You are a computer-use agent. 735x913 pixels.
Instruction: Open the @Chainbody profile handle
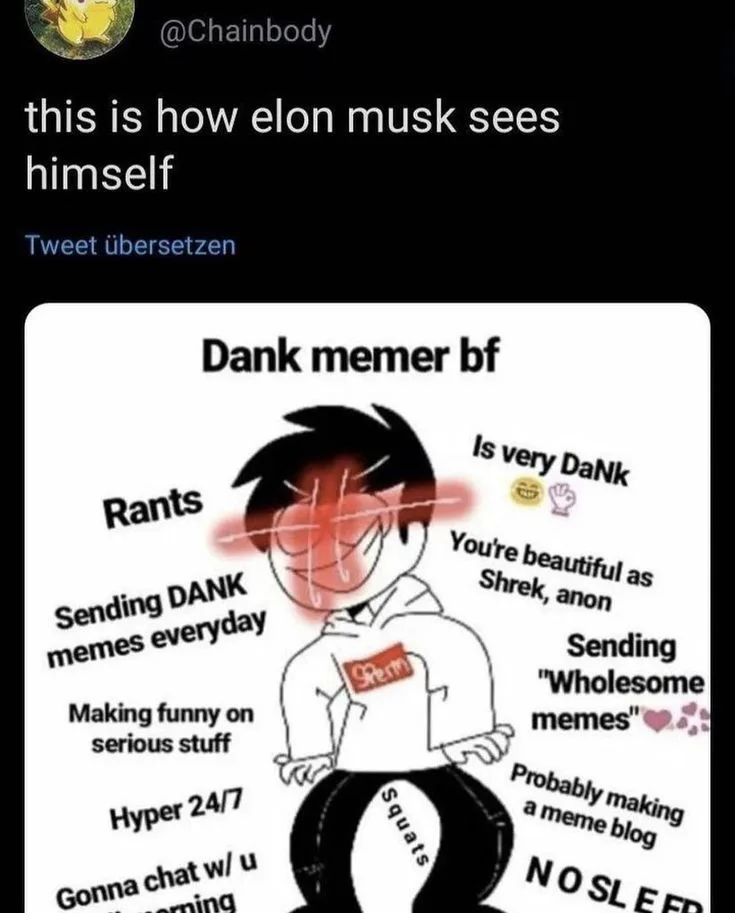coord(243,31)
